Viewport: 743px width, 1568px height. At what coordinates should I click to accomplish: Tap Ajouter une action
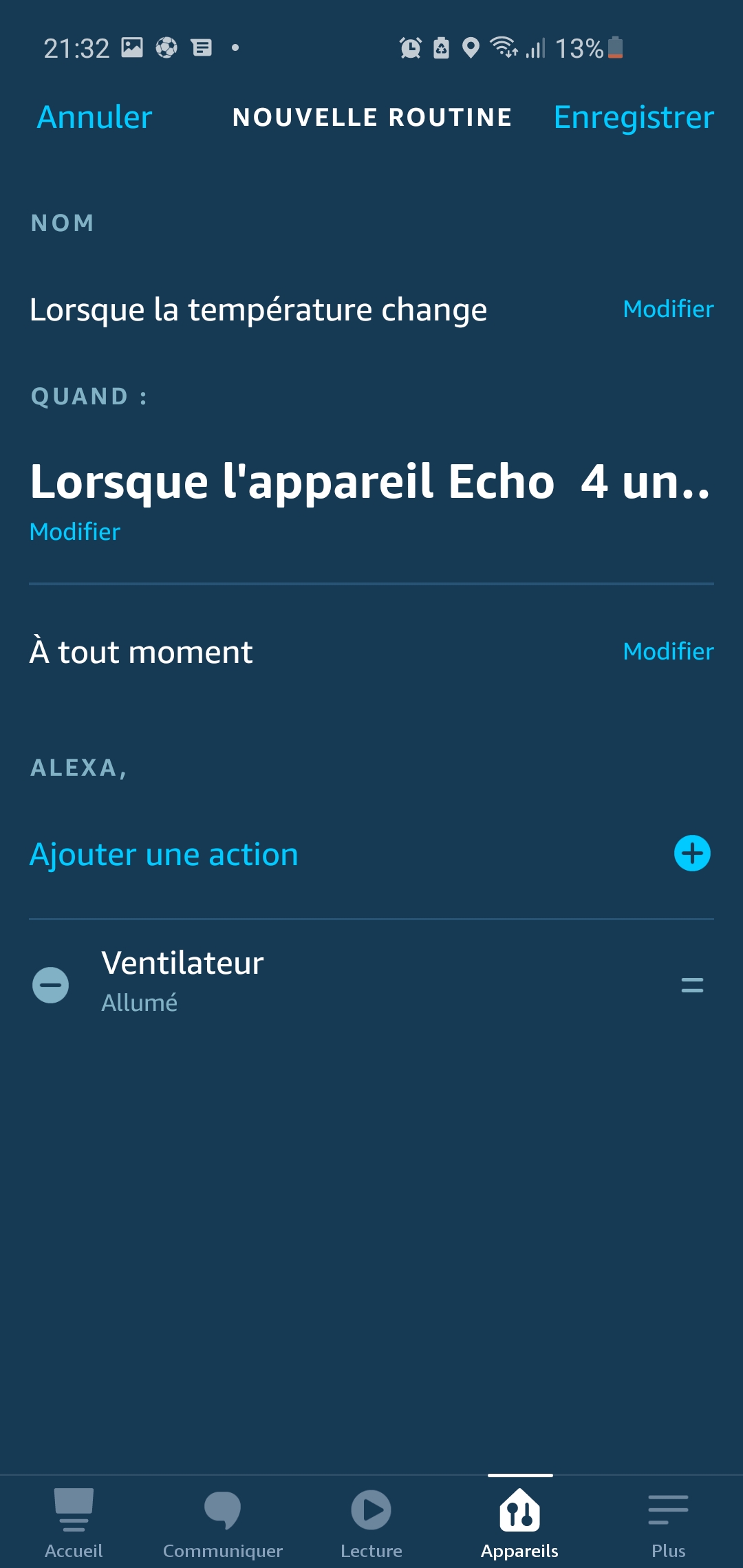click(164, 854)
